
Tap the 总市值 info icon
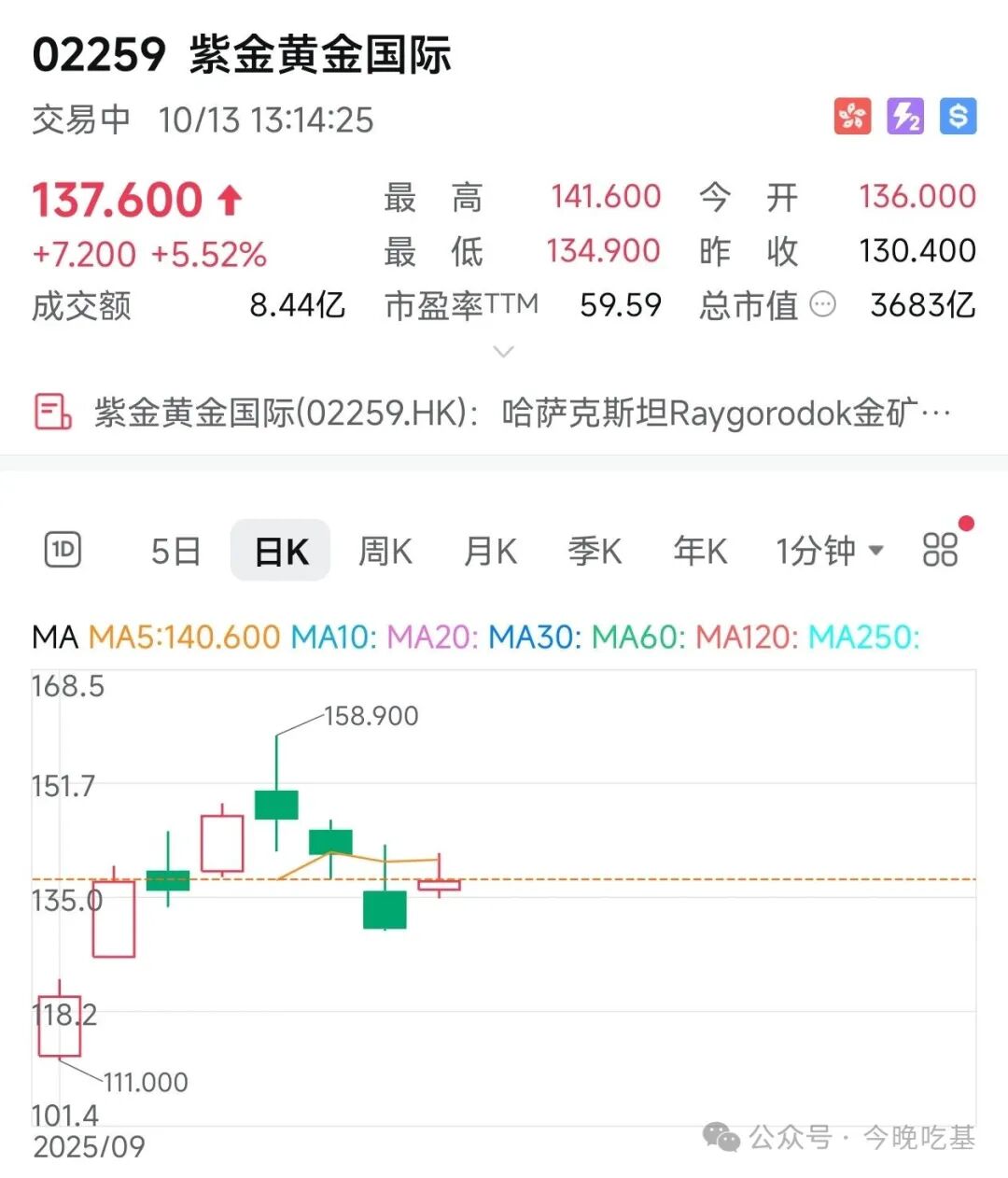(823, 304)
